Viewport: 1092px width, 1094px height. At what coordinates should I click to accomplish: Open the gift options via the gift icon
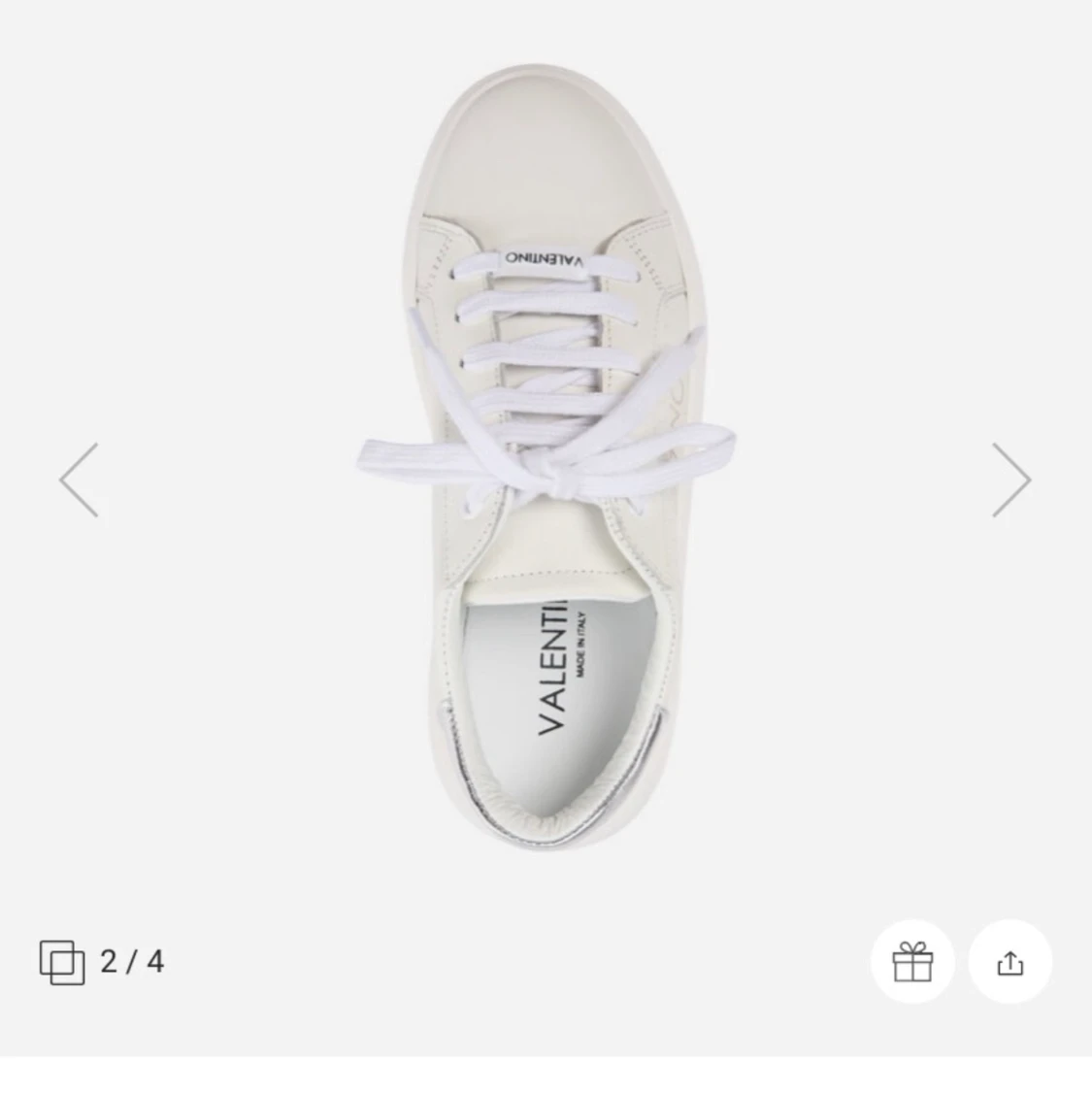point(913,962)
